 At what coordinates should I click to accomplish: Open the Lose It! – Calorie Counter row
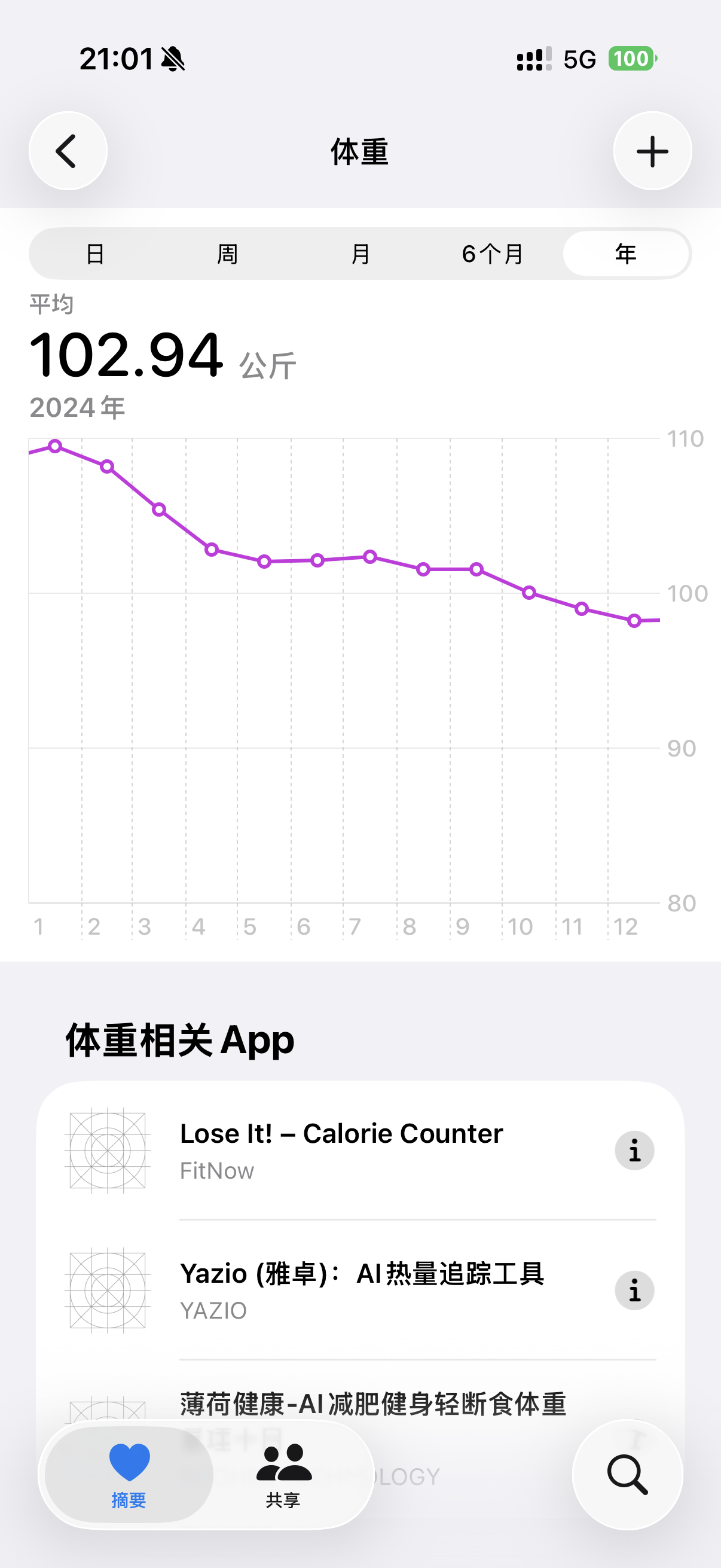pyautogui.click(x=360, y=1151)
